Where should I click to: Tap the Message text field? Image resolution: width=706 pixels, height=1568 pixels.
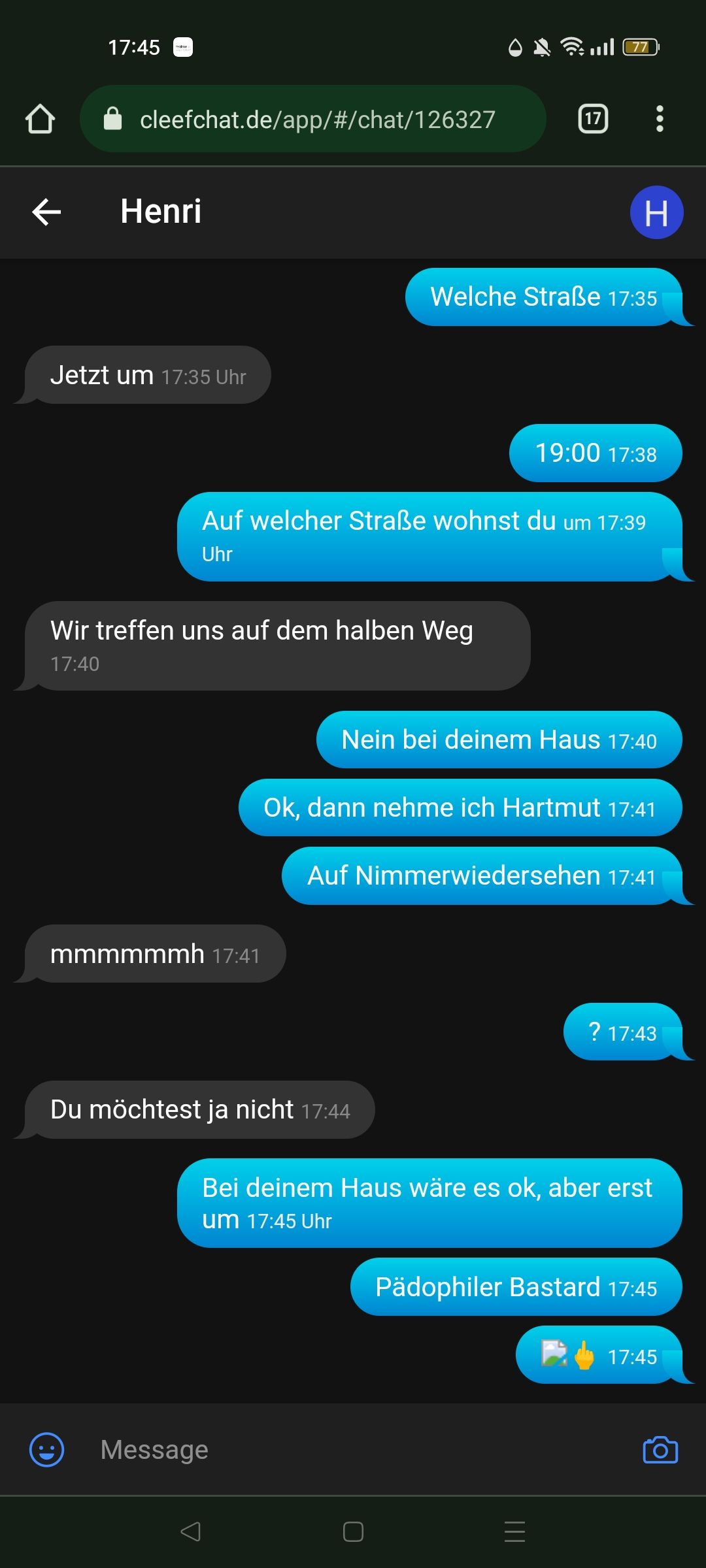pos(353,1450)
